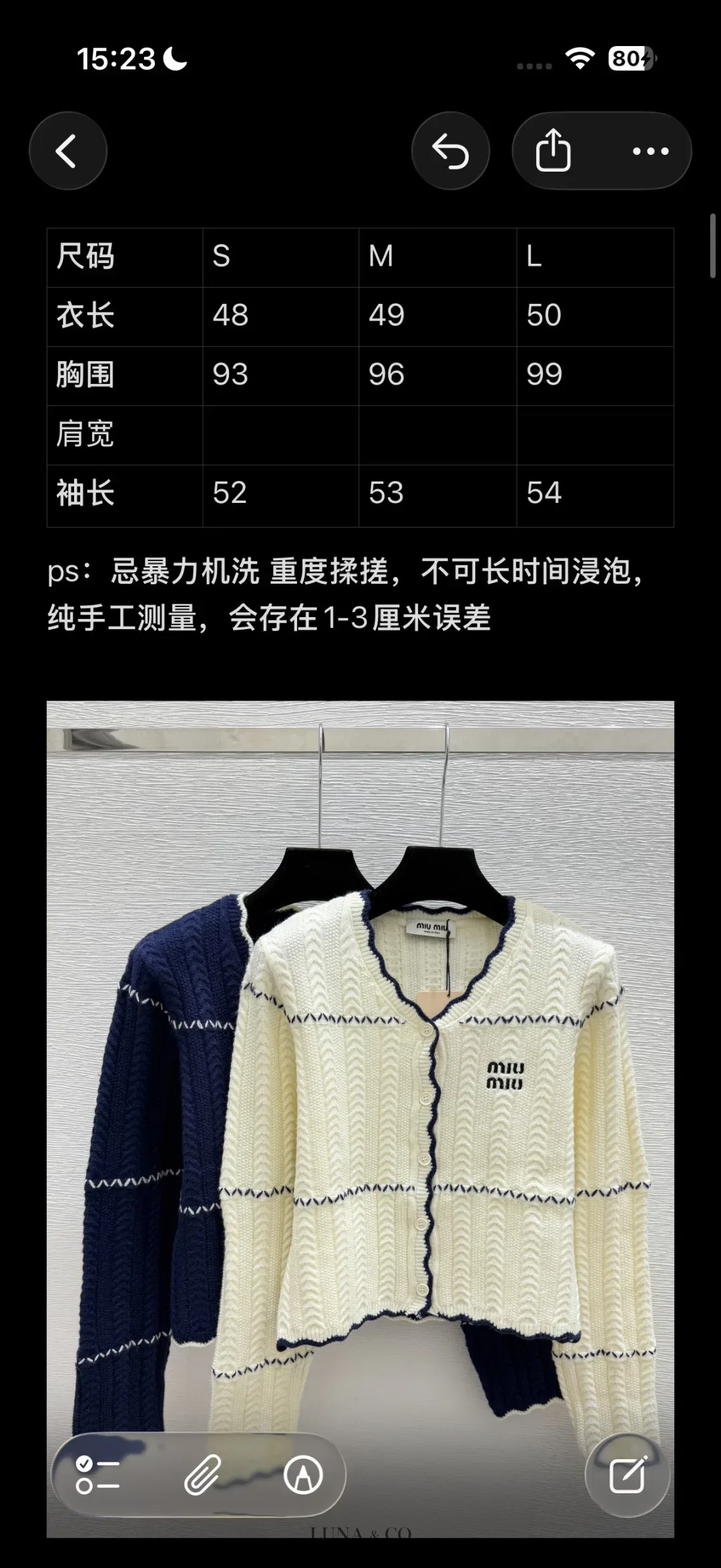Compose a new note
Viewport: 721px width, 1568px height.
click(x=628, y=1475)
